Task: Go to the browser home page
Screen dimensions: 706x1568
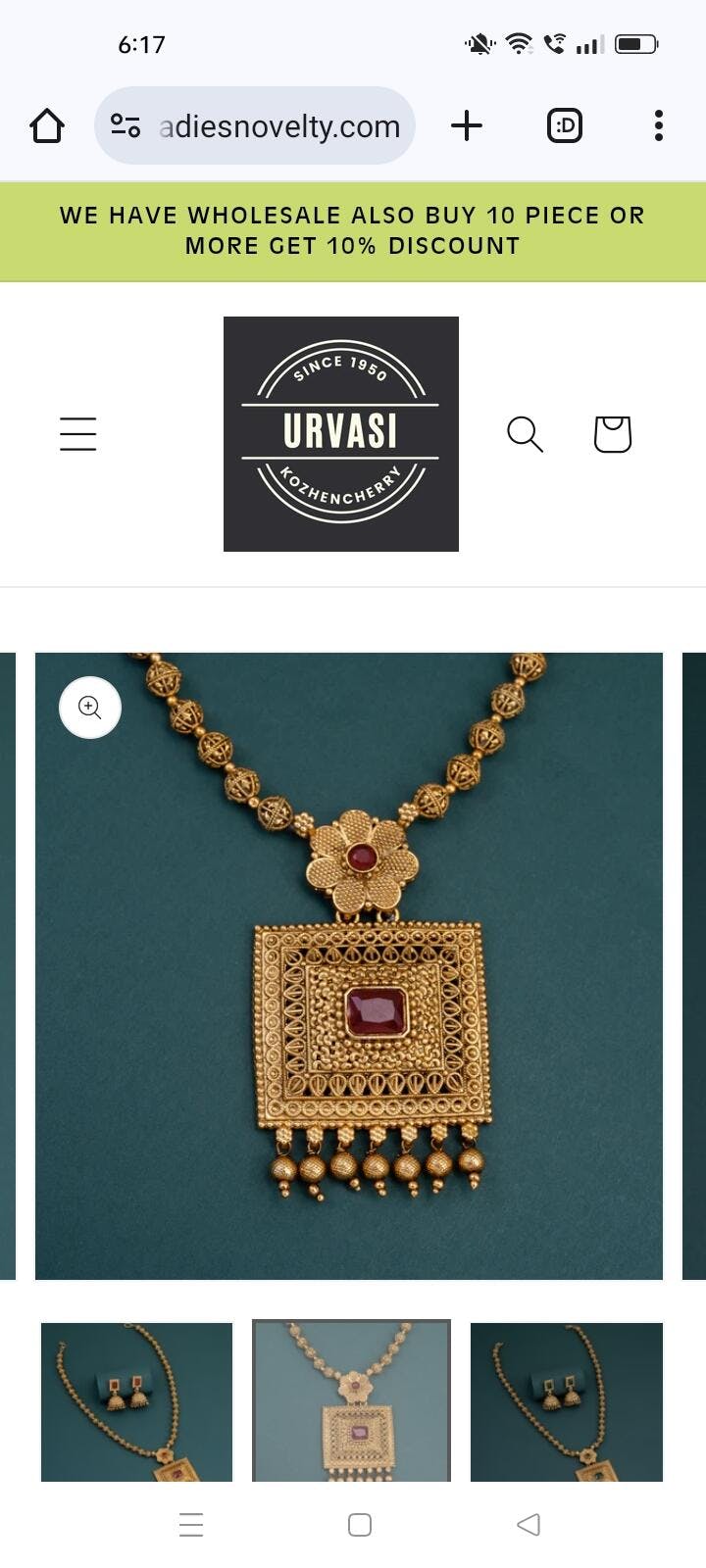Action: coord(47,125)
